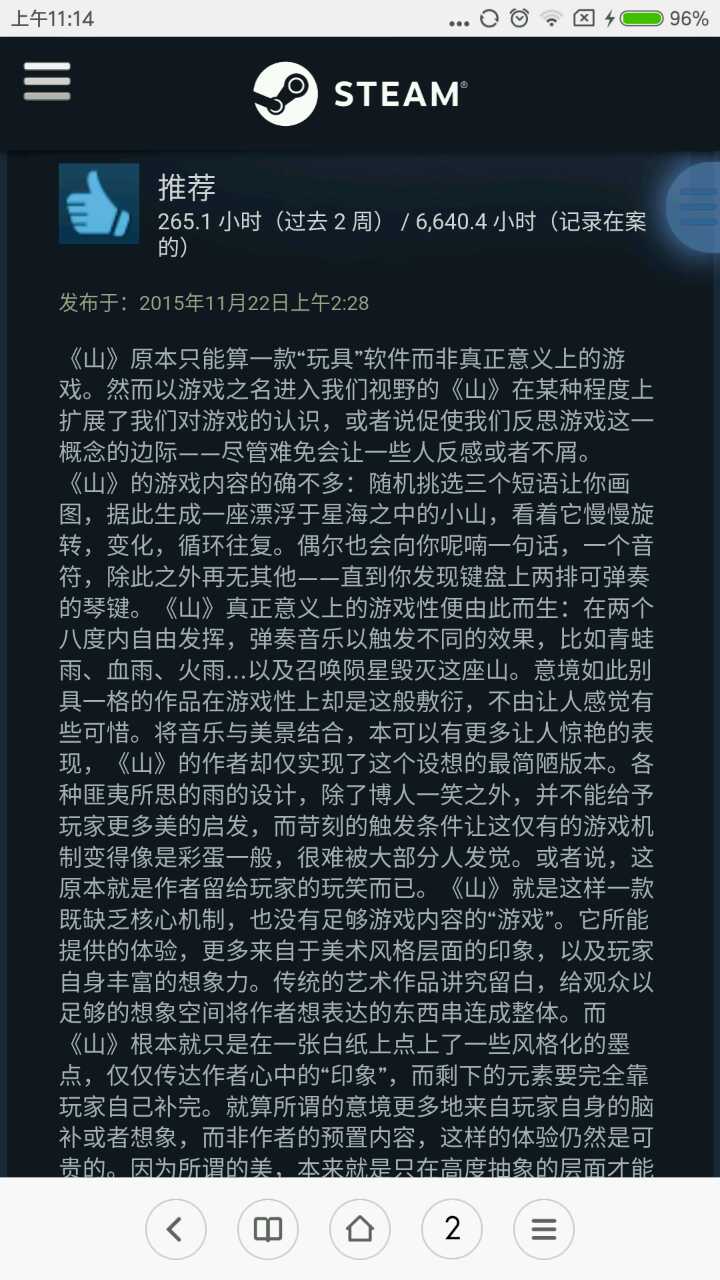Viewport: 720px width, 1280px height.
Task: Open the Steam hamburger menu
Action: tap(47, 82)
